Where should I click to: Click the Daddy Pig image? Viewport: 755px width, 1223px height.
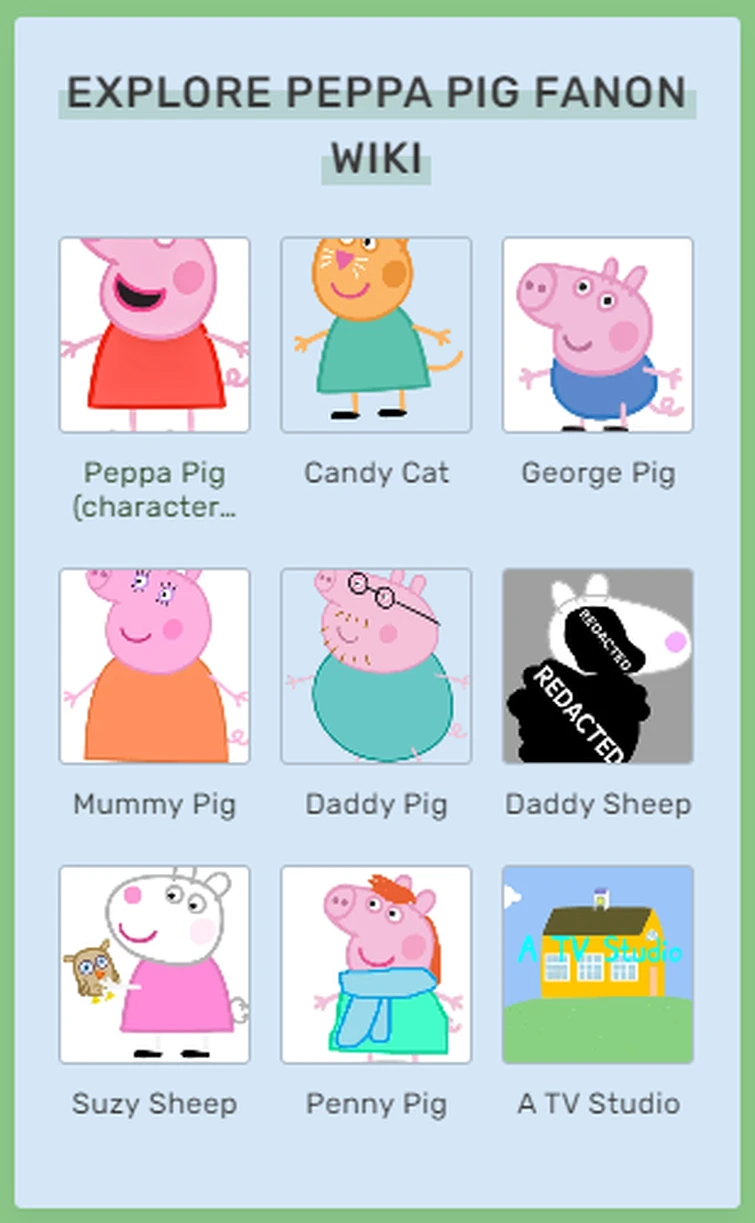tap(376, 665)
